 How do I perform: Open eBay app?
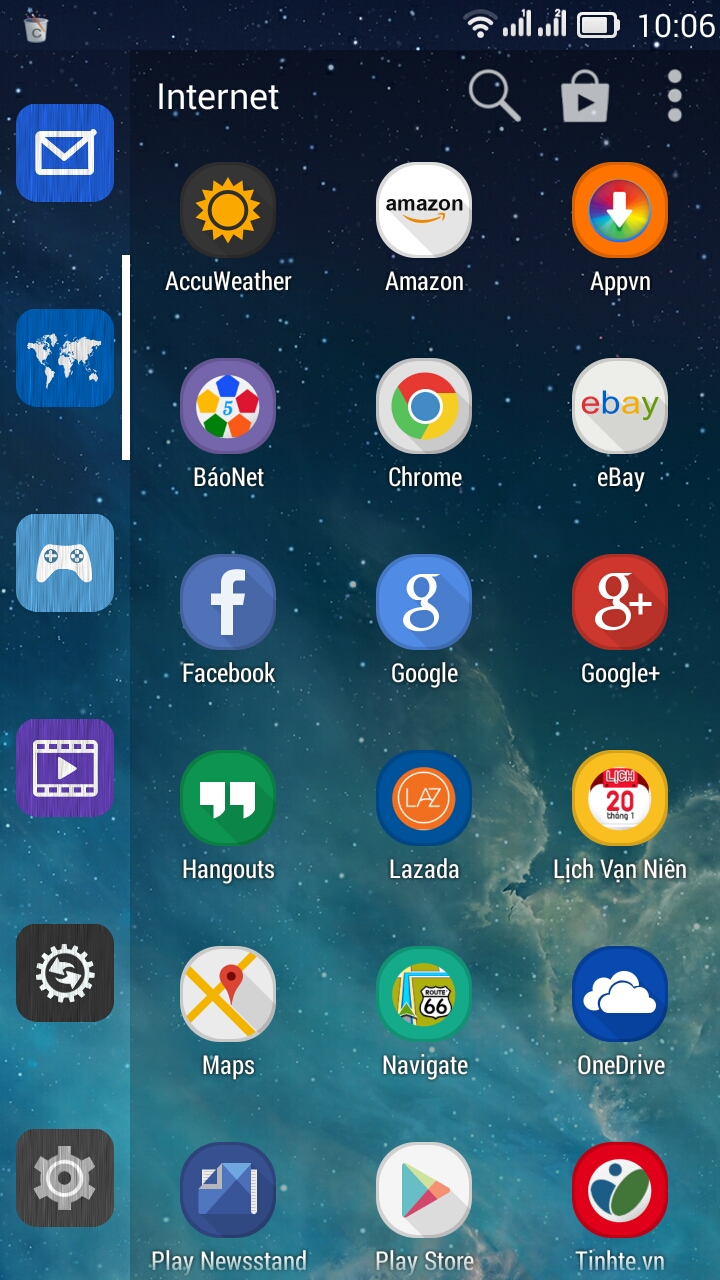(x=620, y=407)
